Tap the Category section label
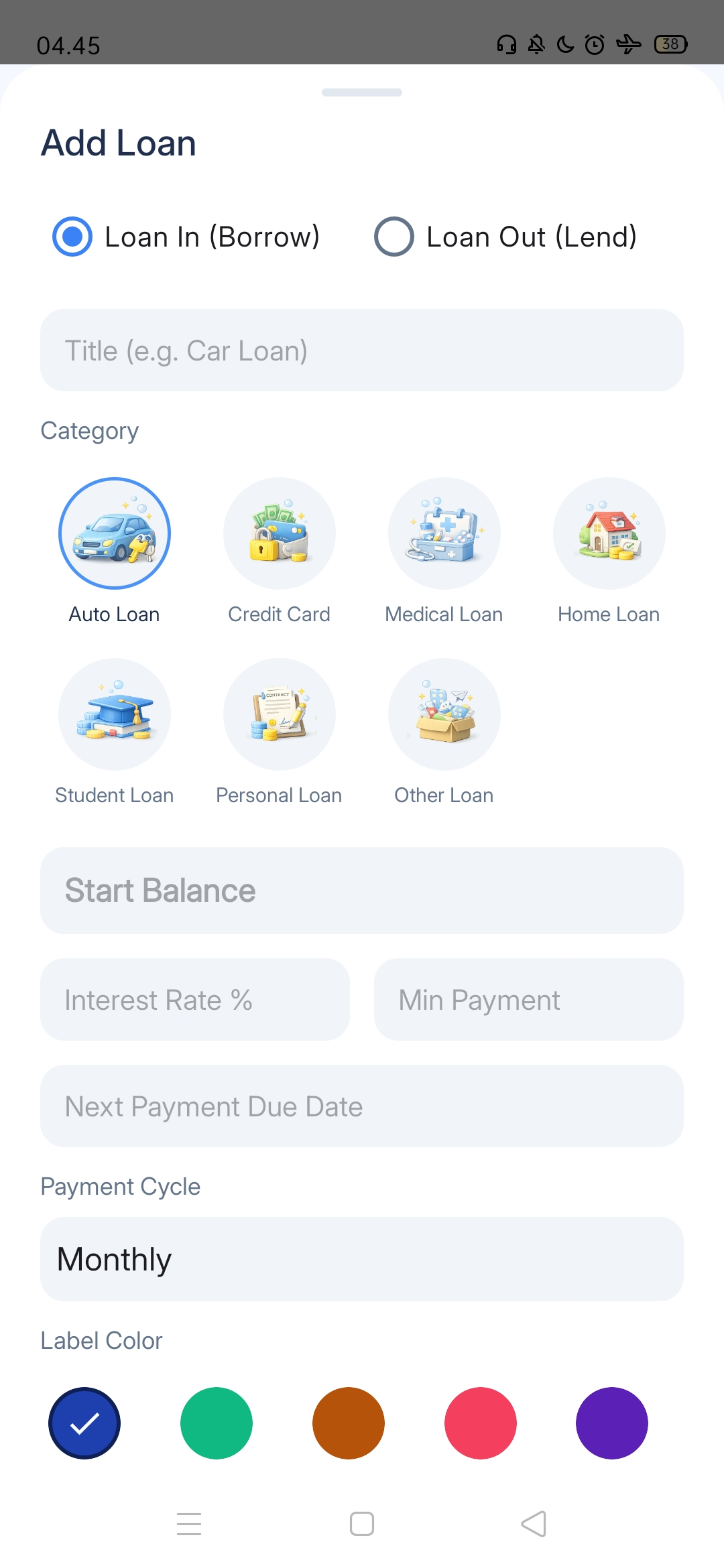 [89, 431]
